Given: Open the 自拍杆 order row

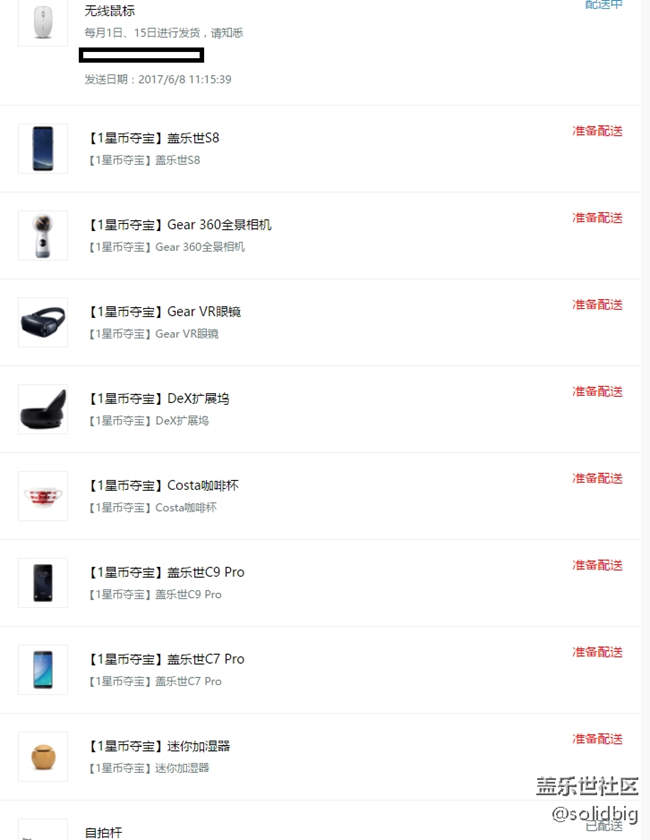Looking at the screenshot, I should [103, 832].
